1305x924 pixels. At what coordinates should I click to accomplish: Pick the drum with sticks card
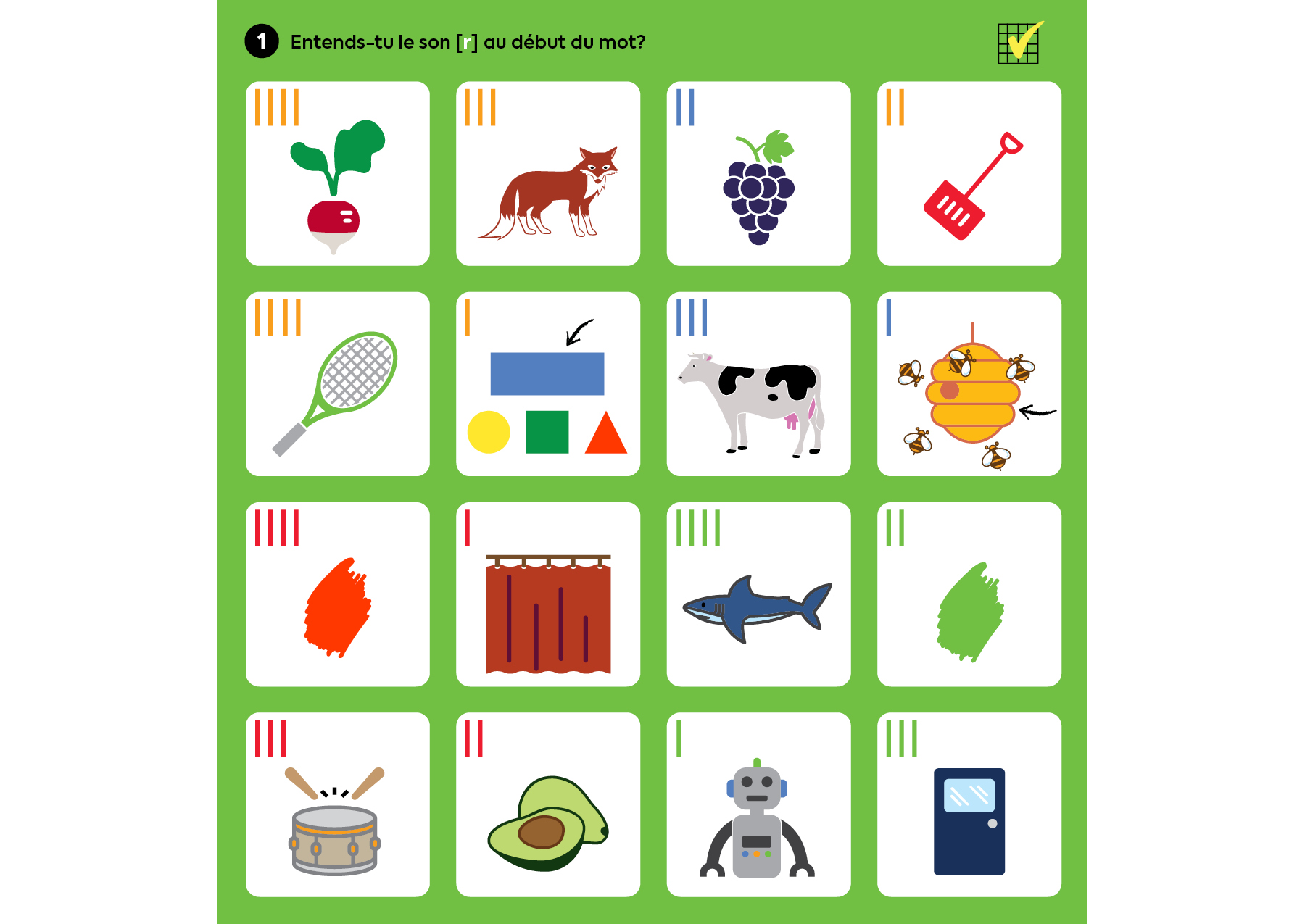pyautogui.click(x=337, y=804)
